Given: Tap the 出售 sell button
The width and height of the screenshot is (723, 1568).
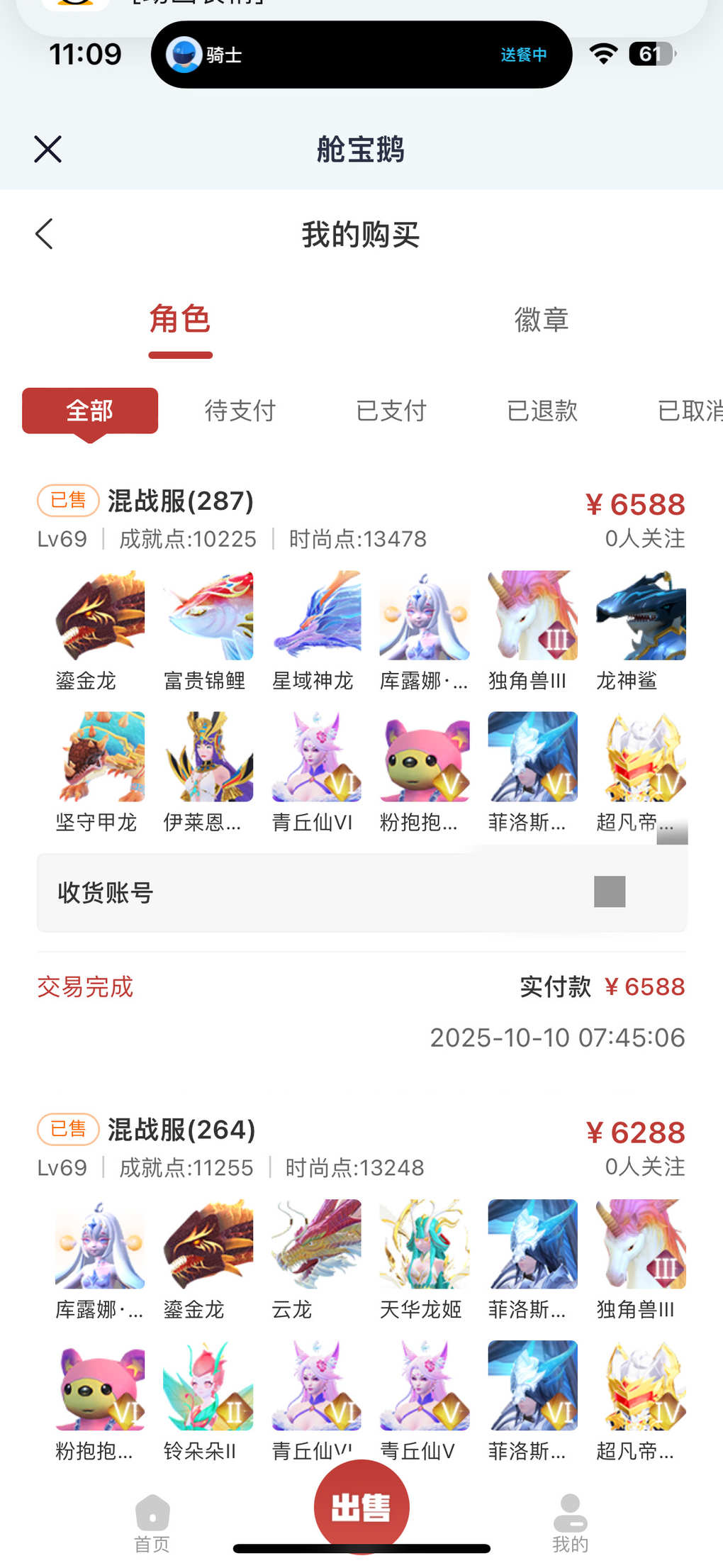Looking at the screenshot, I should coord(361,1507).
